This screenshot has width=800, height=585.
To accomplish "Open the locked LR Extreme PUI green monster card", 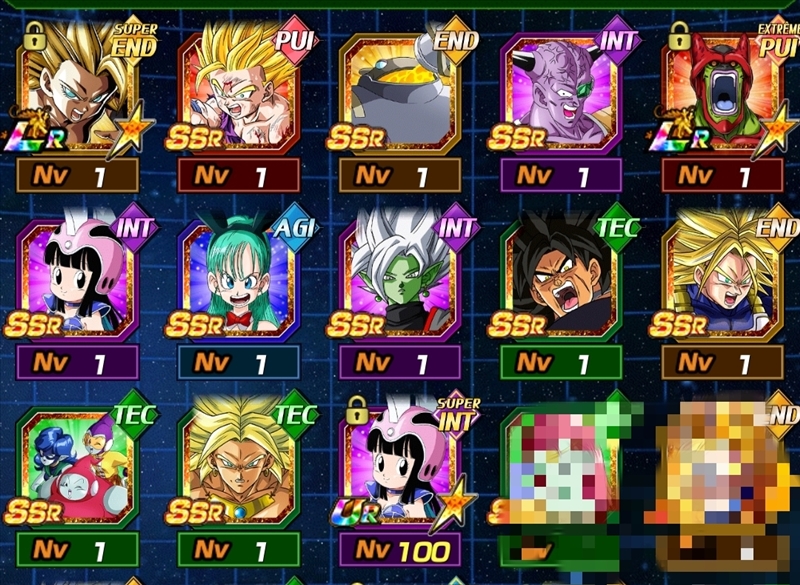I will [718, 92].
